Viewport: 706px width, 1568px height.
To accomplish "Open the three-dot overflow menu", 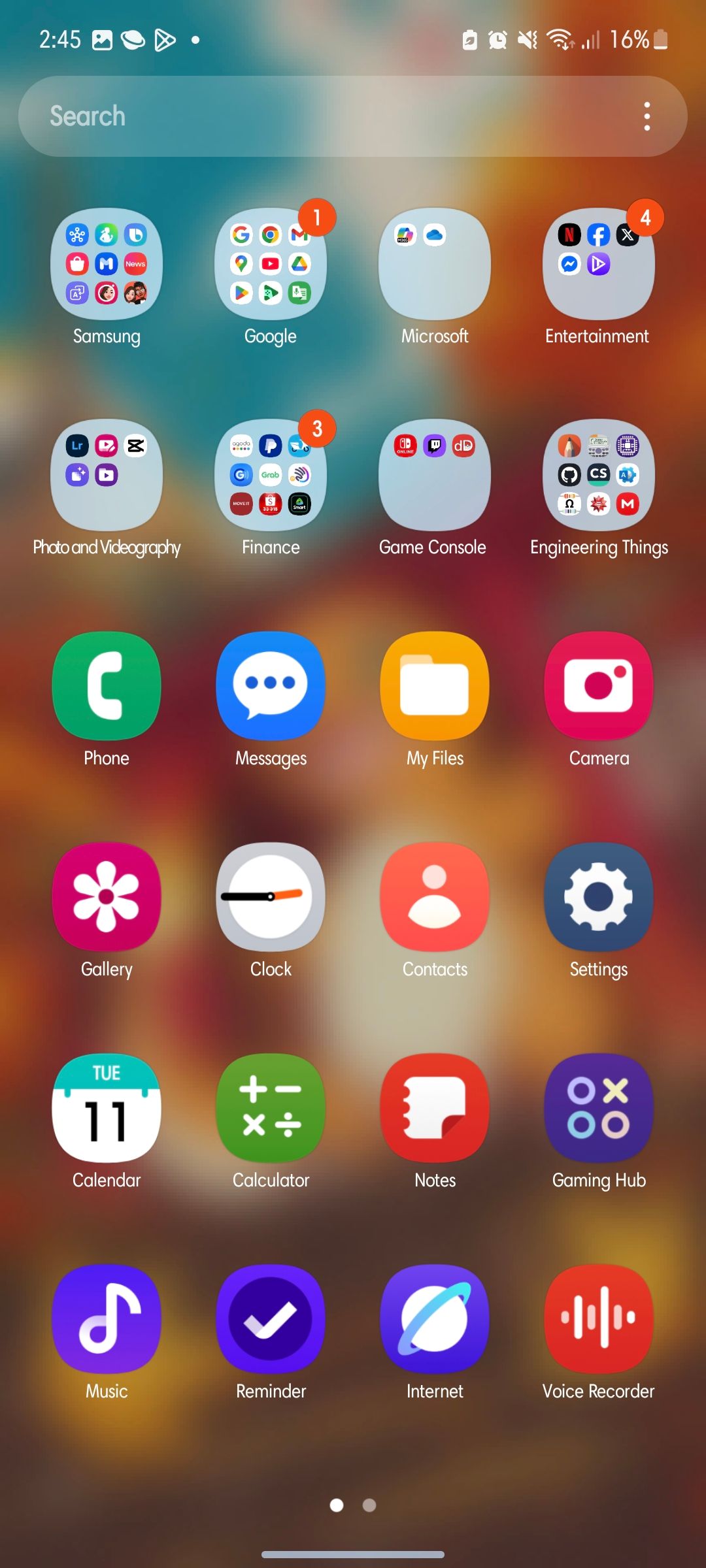I will click(647, 116).
